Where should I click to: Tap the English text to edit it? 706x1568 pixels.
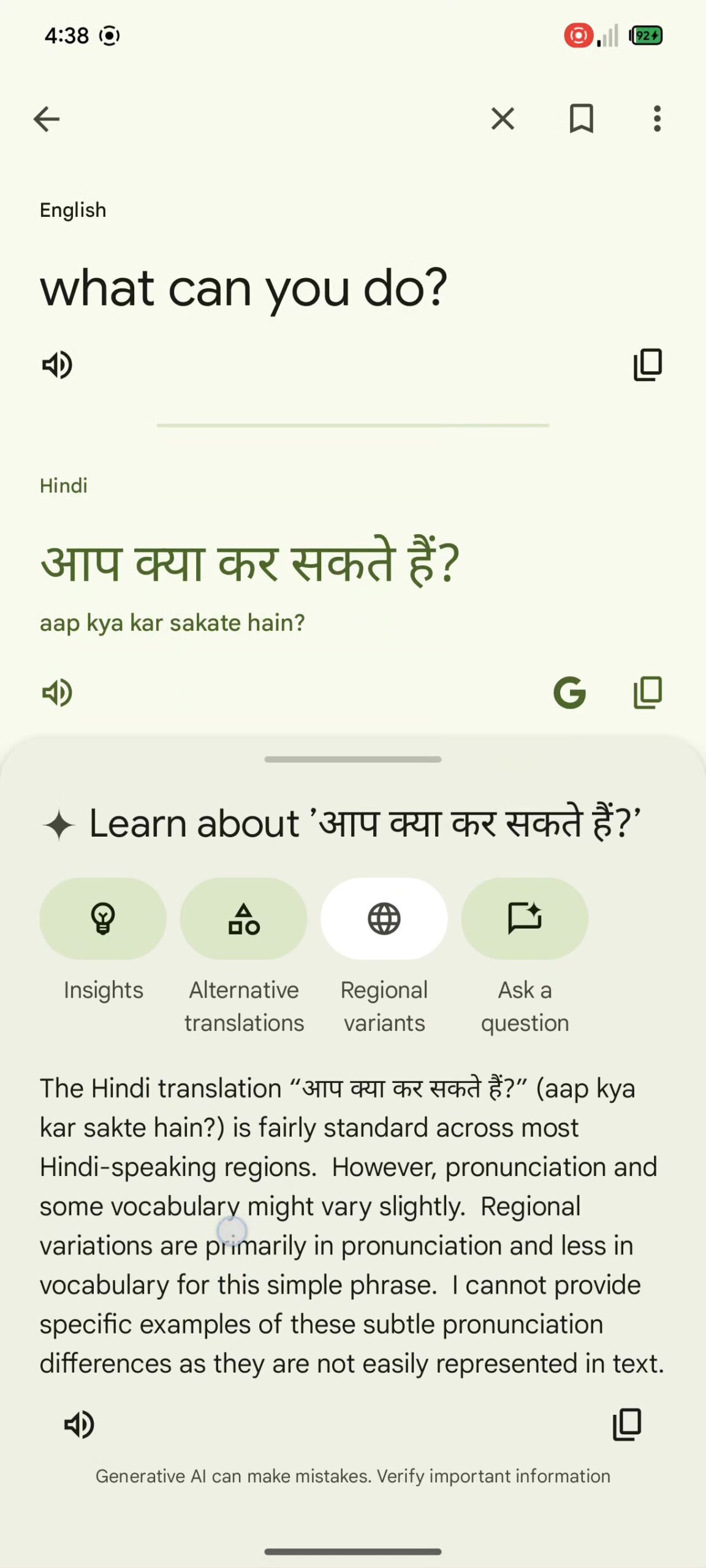point(244,288)
